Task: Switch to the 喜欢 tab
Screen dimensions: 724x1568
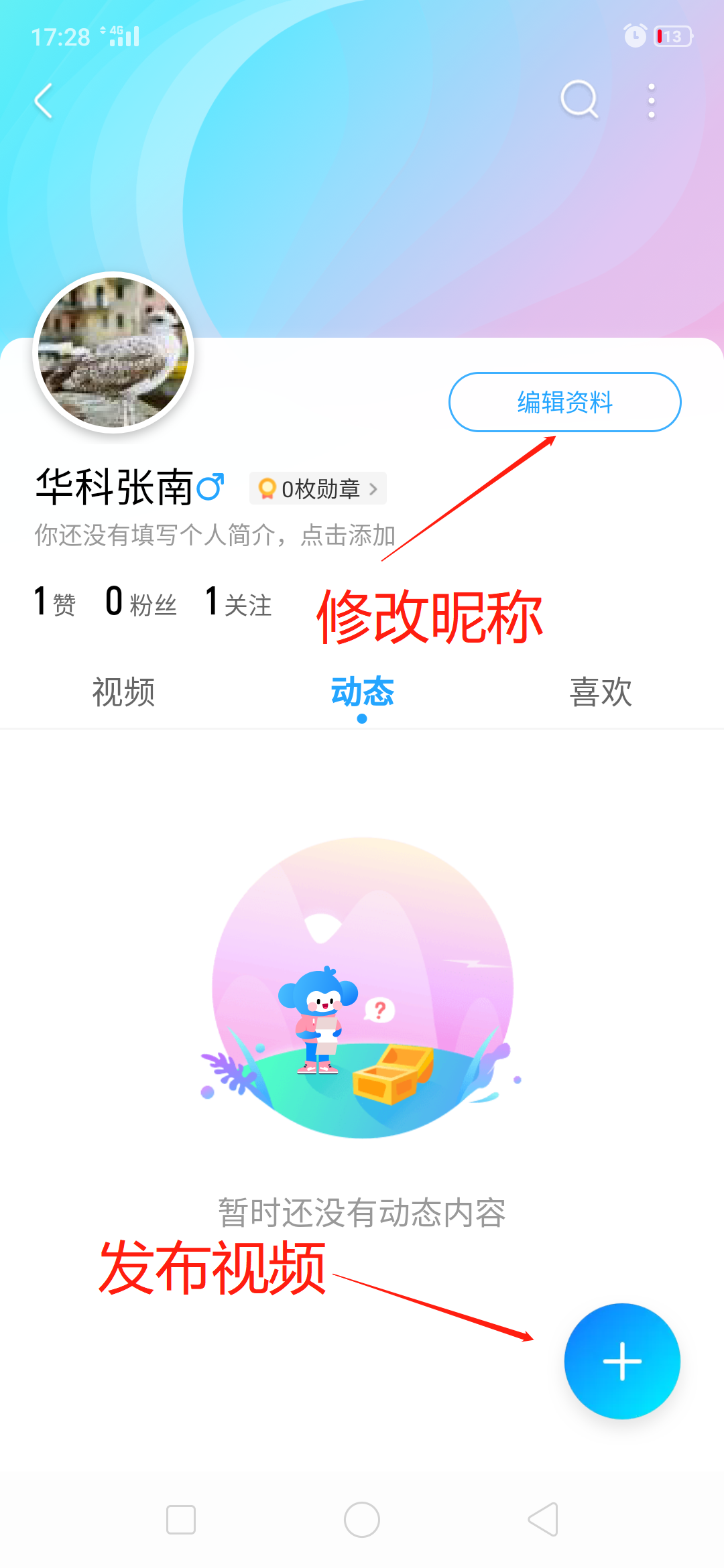Action: coord(601,692)
